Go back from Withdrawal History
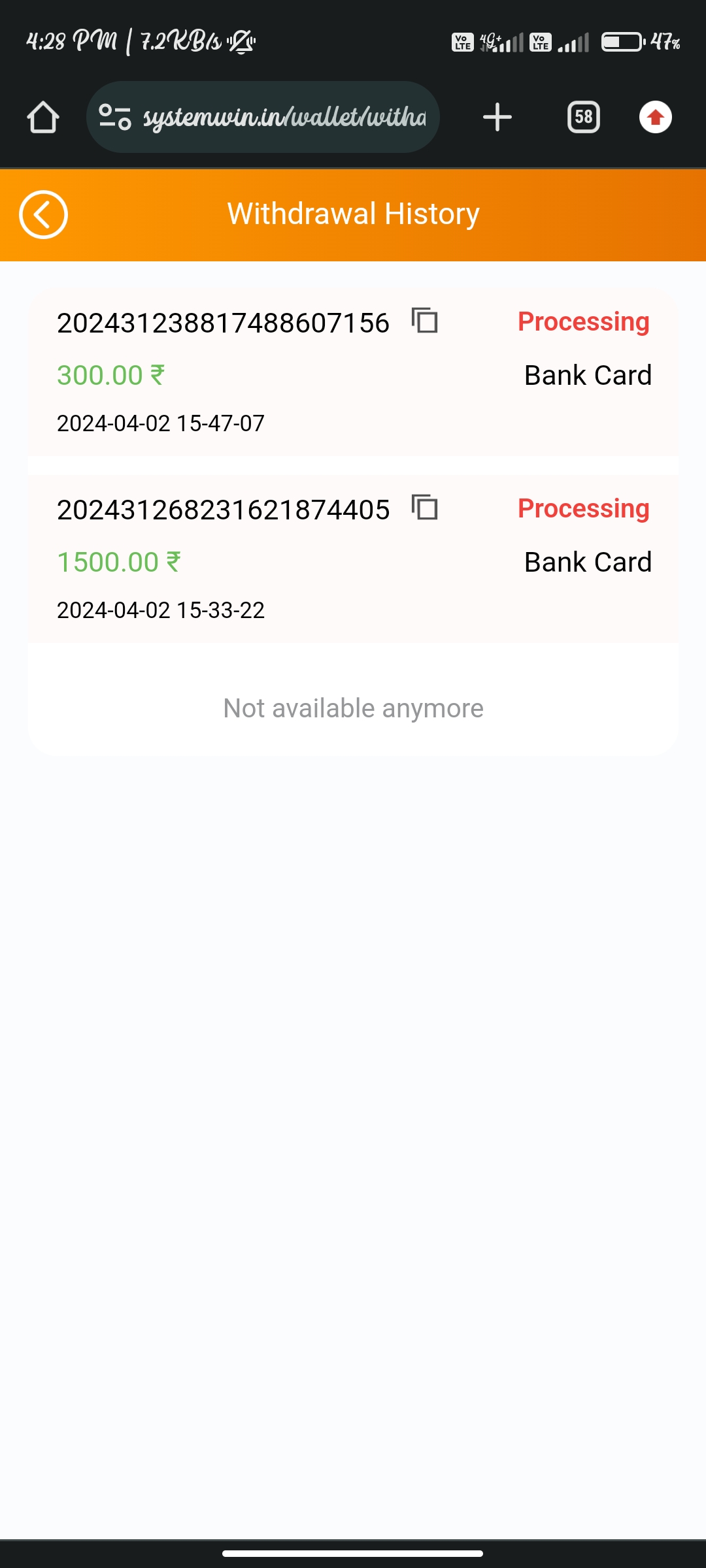The image size is (706, 1568). coord(43,214)
